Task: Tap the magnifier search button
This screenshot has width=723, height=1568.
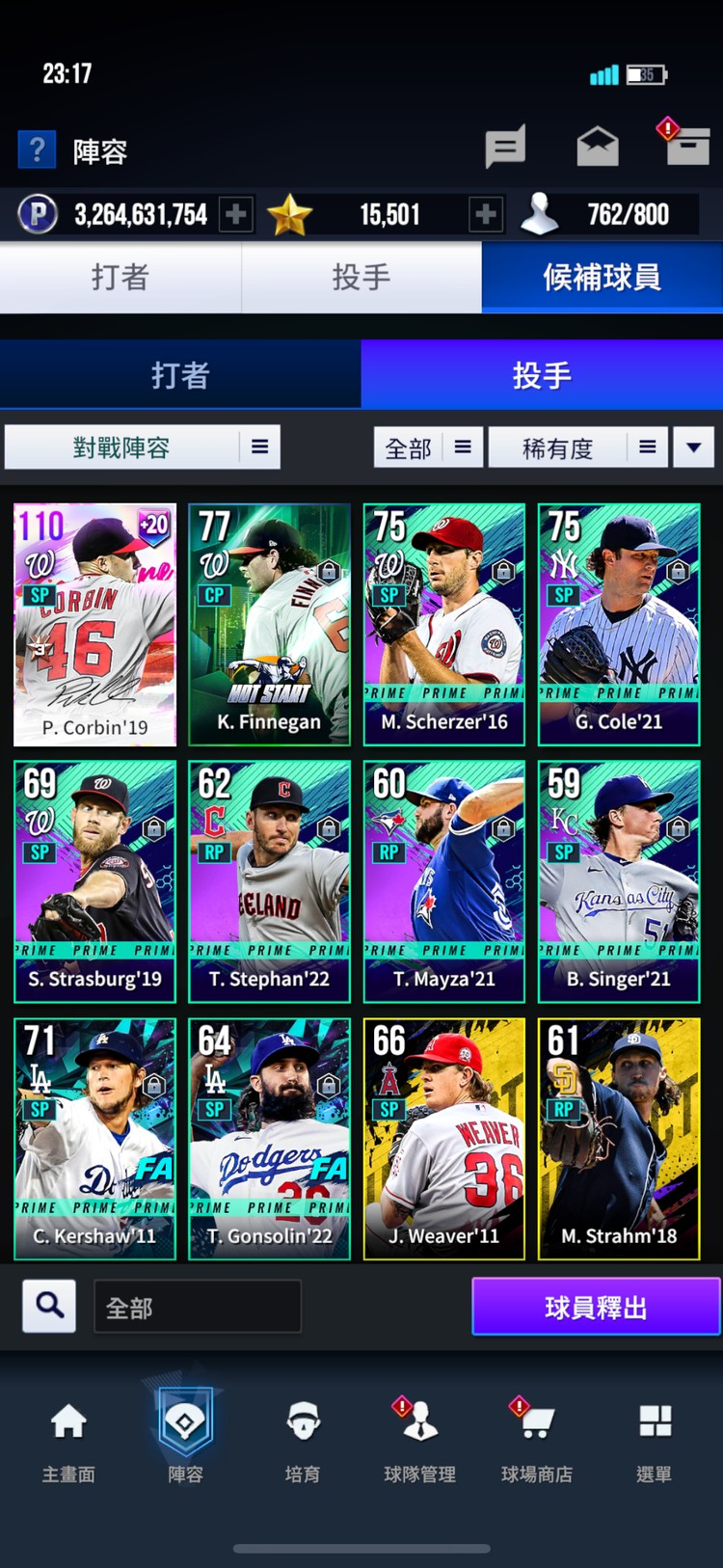Action: (x=49, y=1307)
